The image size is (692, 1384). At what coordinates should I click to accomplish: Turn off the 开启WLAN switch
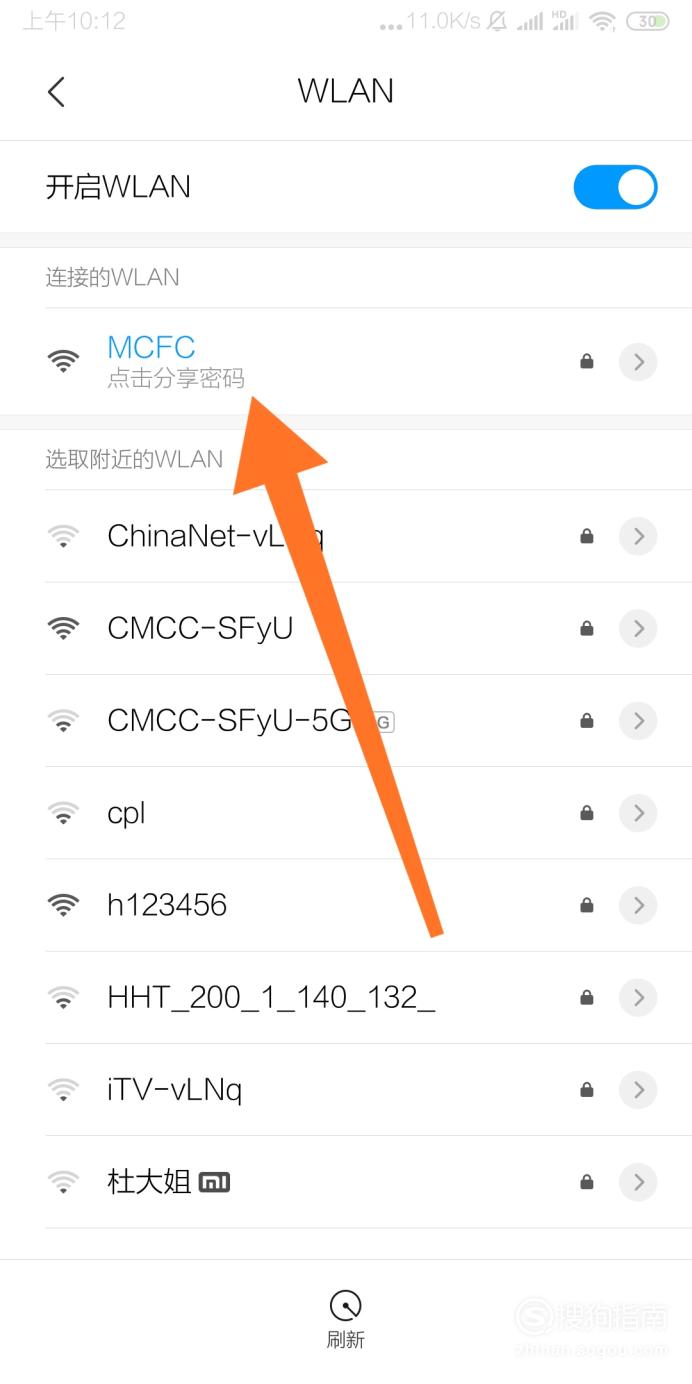(x=615, y=187)
